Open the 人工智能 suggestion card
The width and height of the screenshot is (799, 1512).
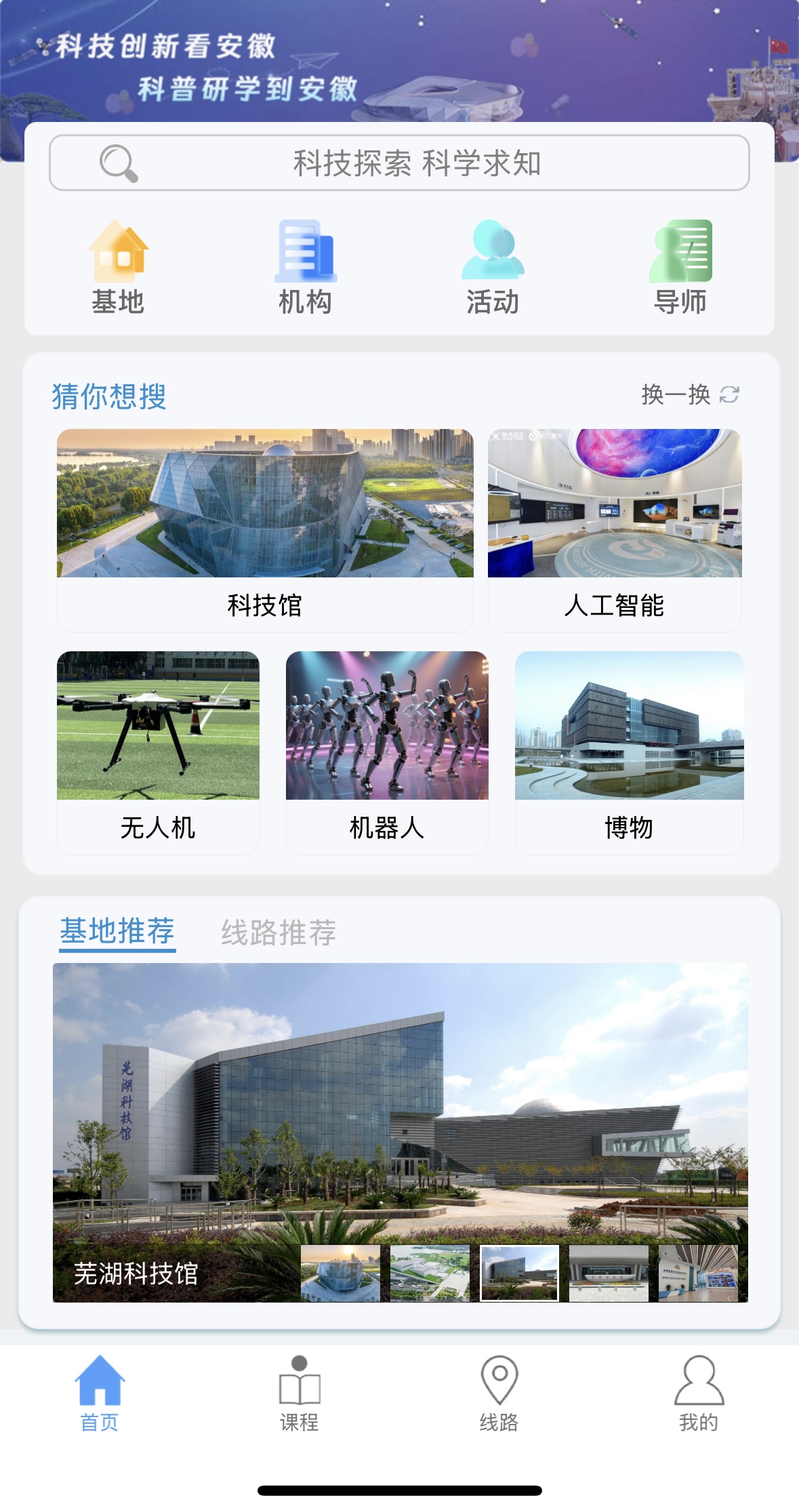[615, 530]
